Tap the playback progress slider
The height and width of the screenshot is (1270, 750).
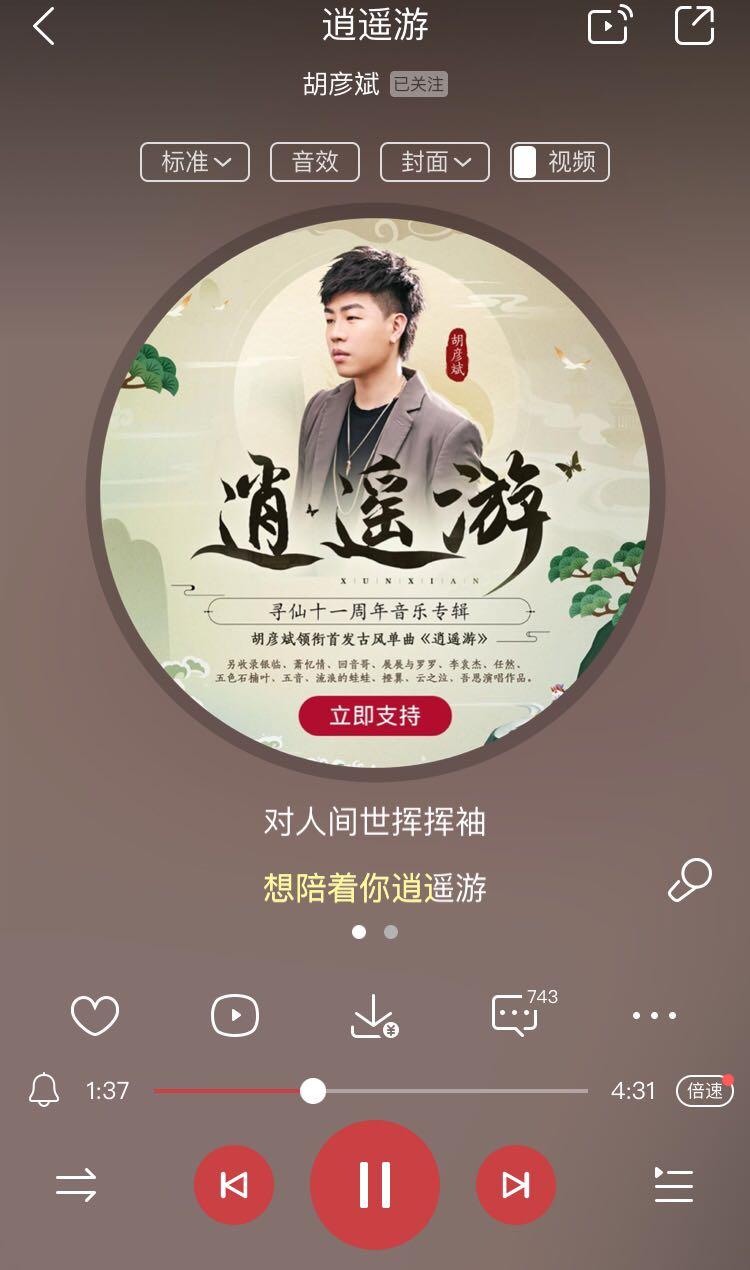click(x=371, y=1091)
